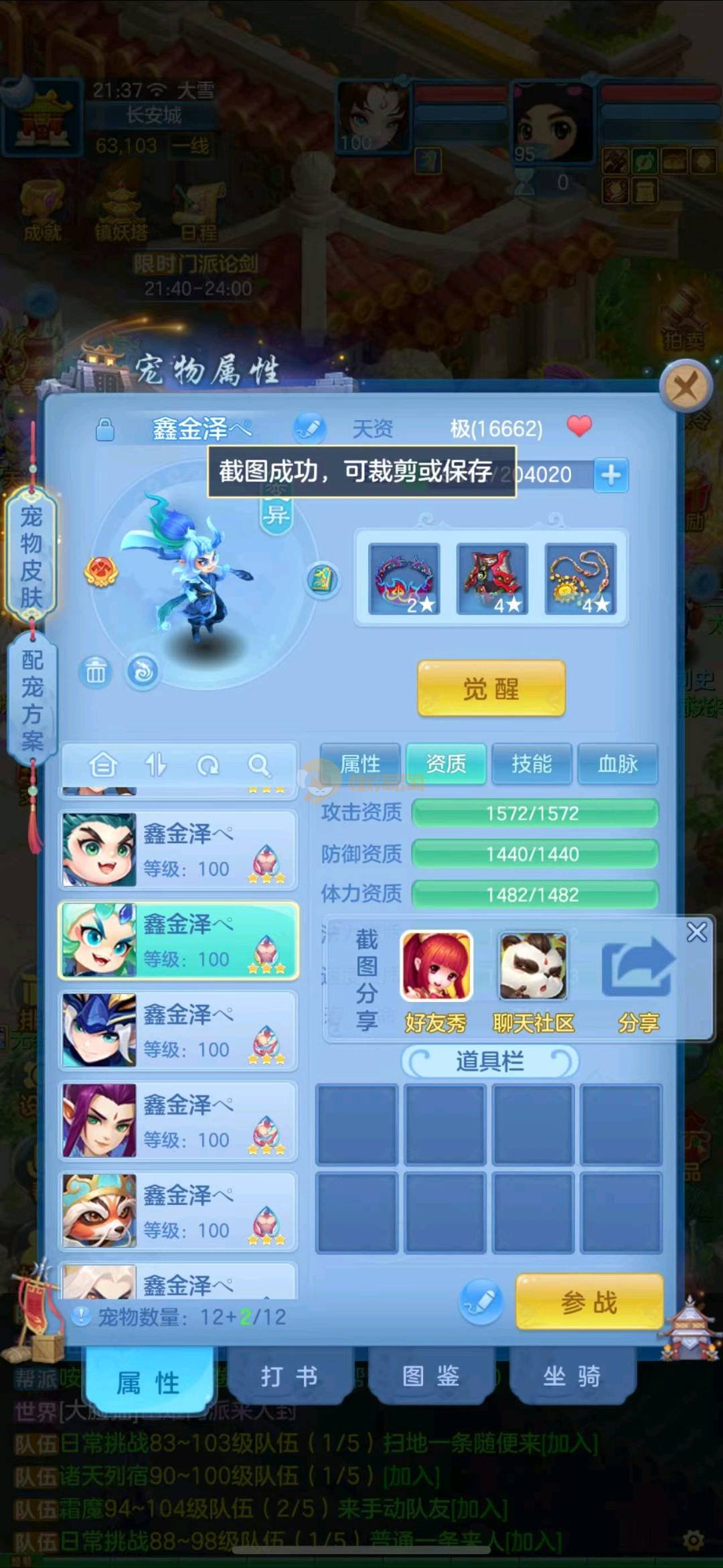This screenshot has width=723, height=1568.
Task: Tap the trash icon to release pet
Action: (x=96, y=671)
